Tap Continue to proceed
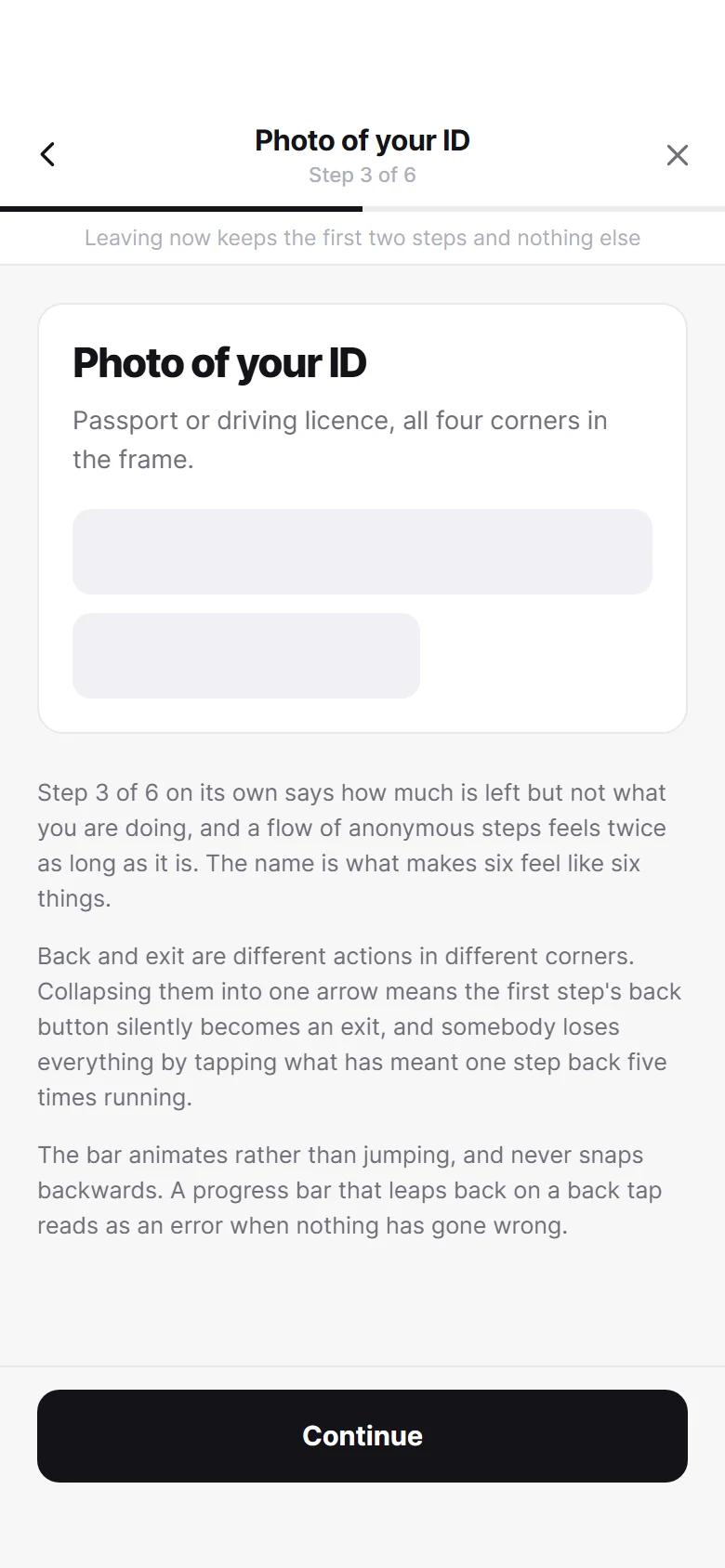 tap(362, 1435)
